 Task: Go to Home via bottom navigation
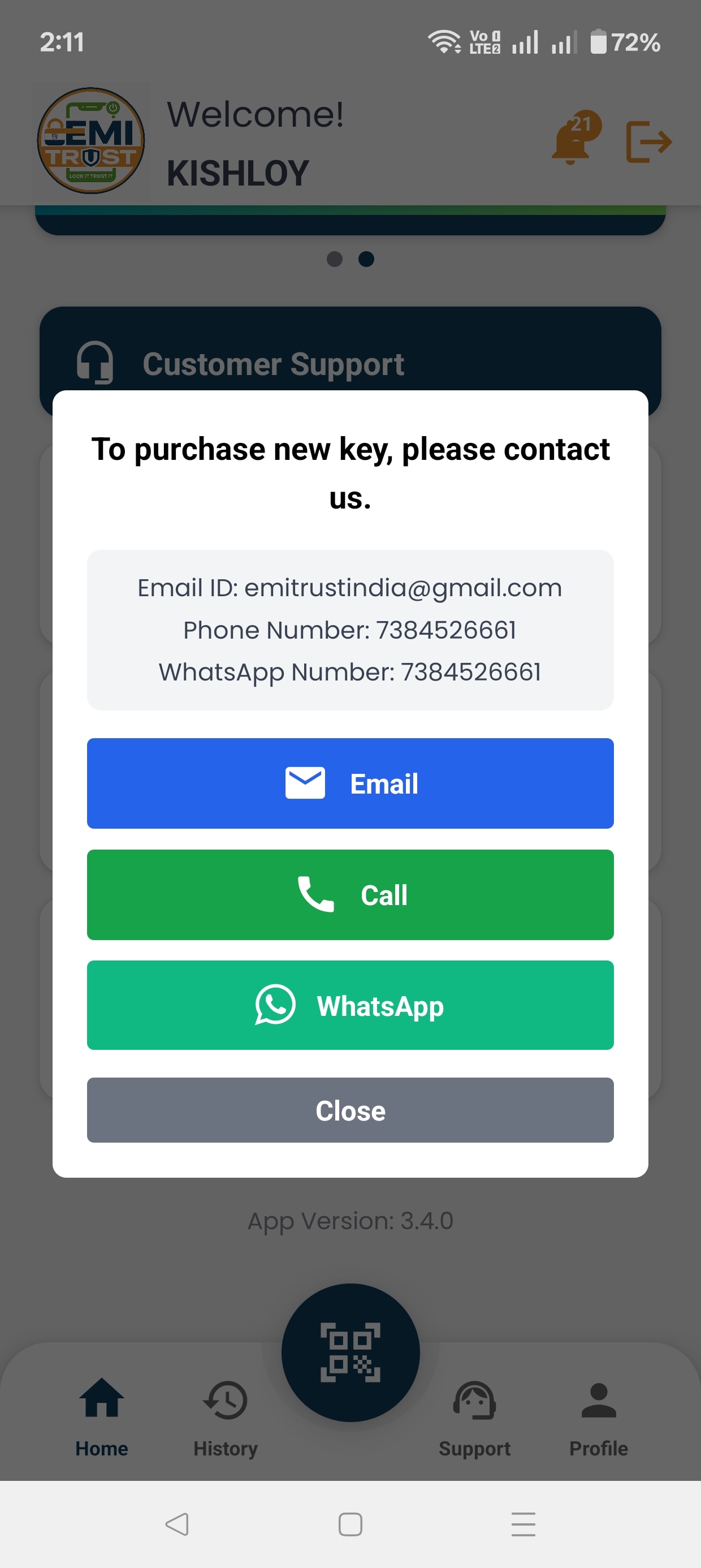coord(101,1418)
